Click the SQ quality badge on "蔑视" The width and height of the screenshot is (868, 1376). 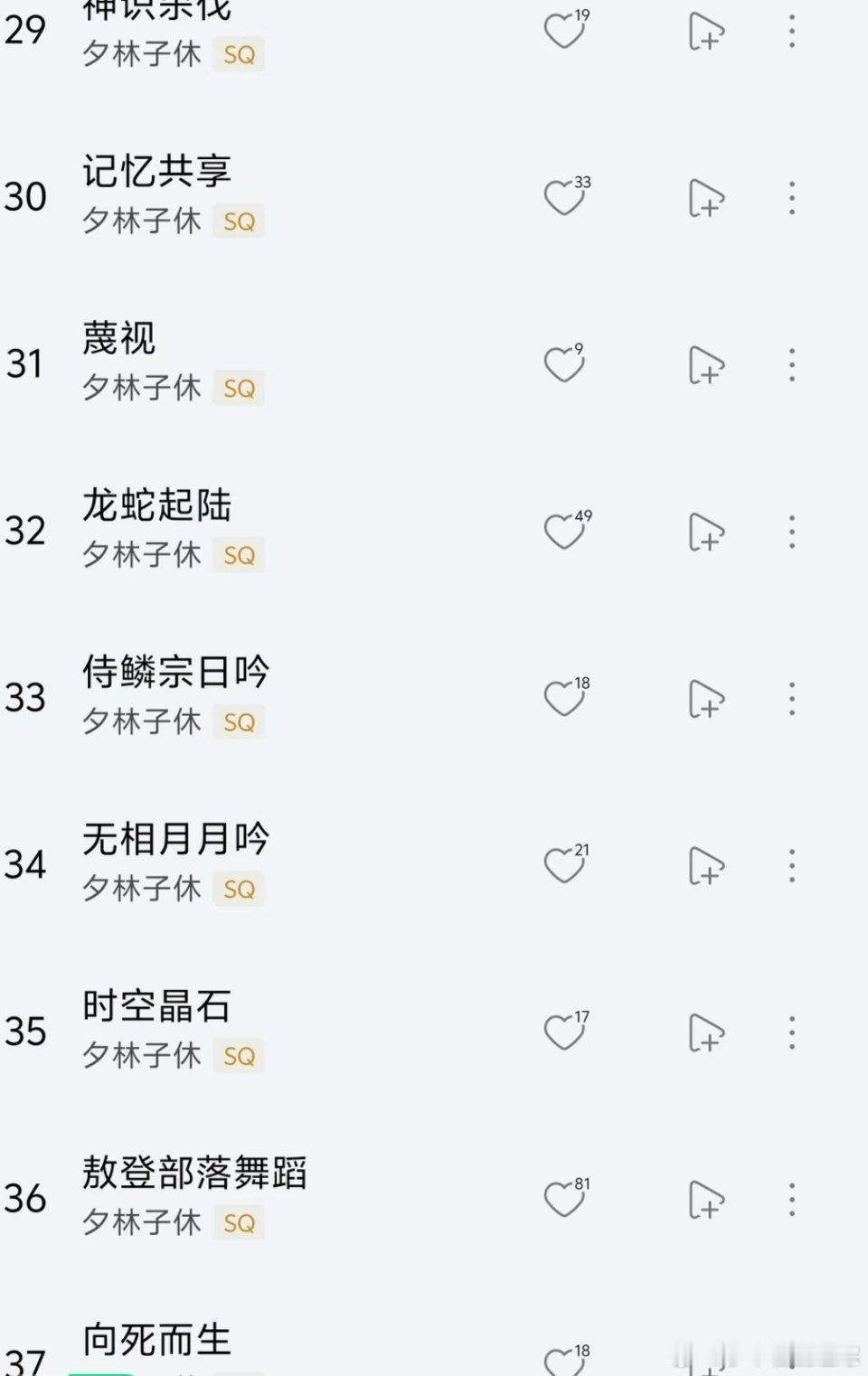pos(238,388)
